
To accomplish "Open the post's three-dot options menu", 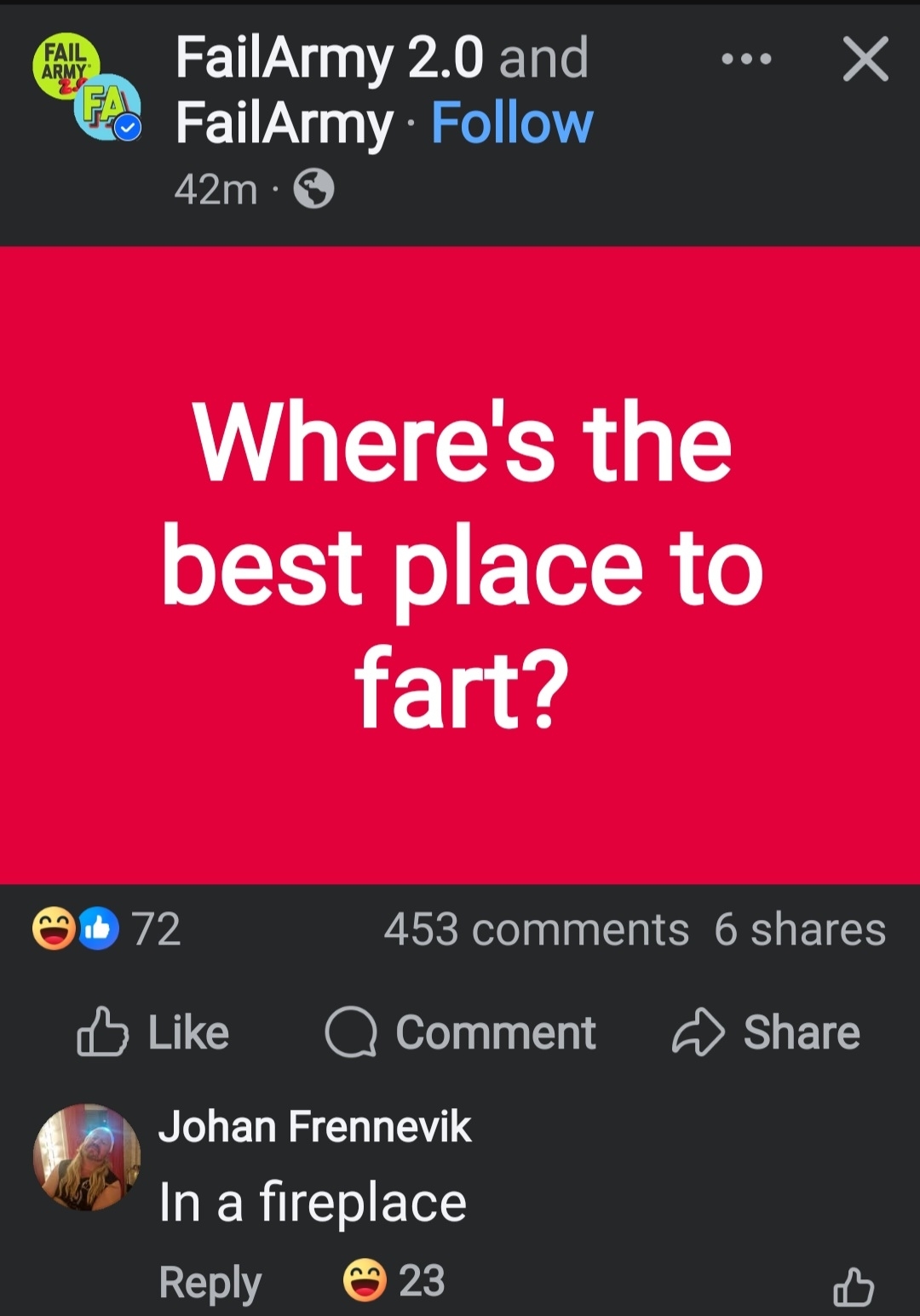I will (x=746, y=60).
